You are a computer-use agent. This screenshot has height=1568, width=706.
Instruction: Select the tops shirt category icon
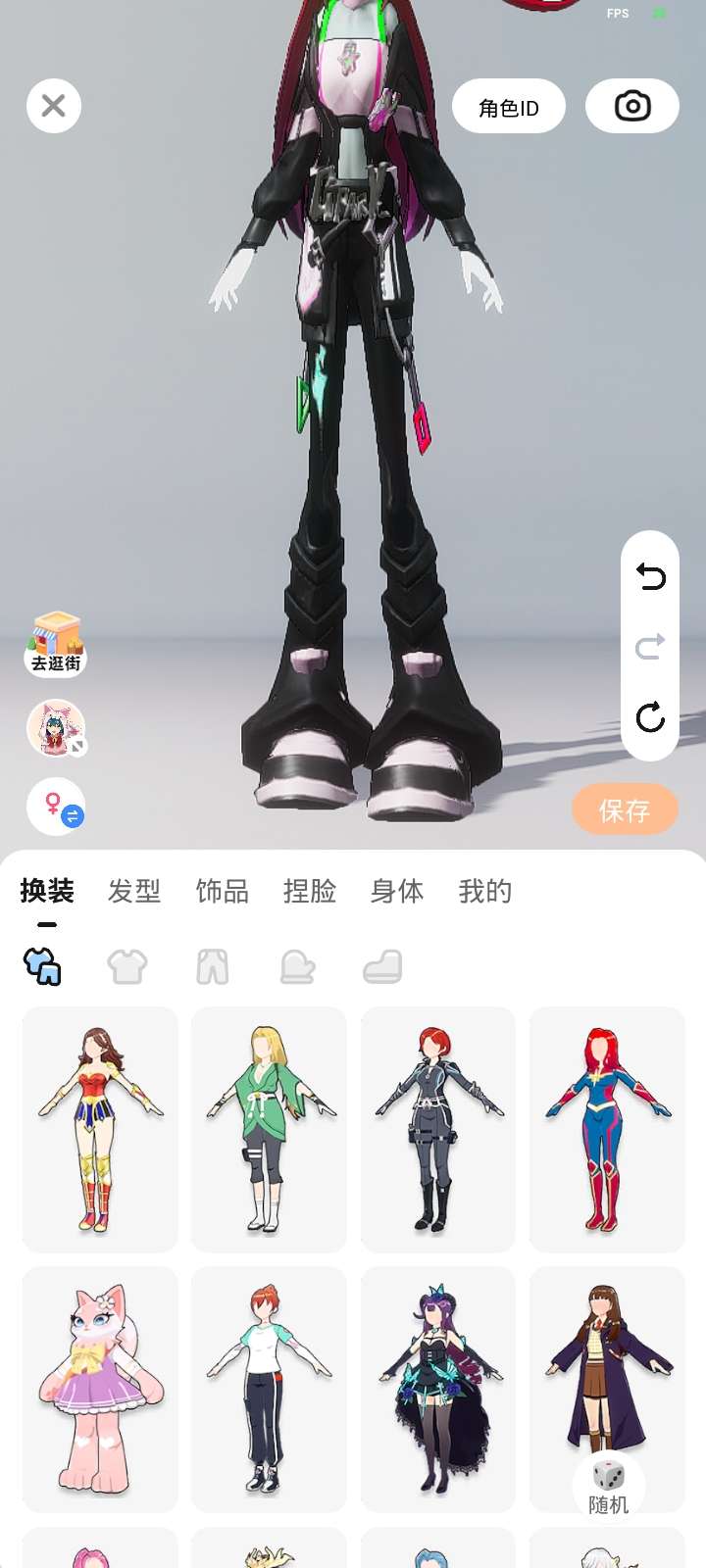pos(127,966)
